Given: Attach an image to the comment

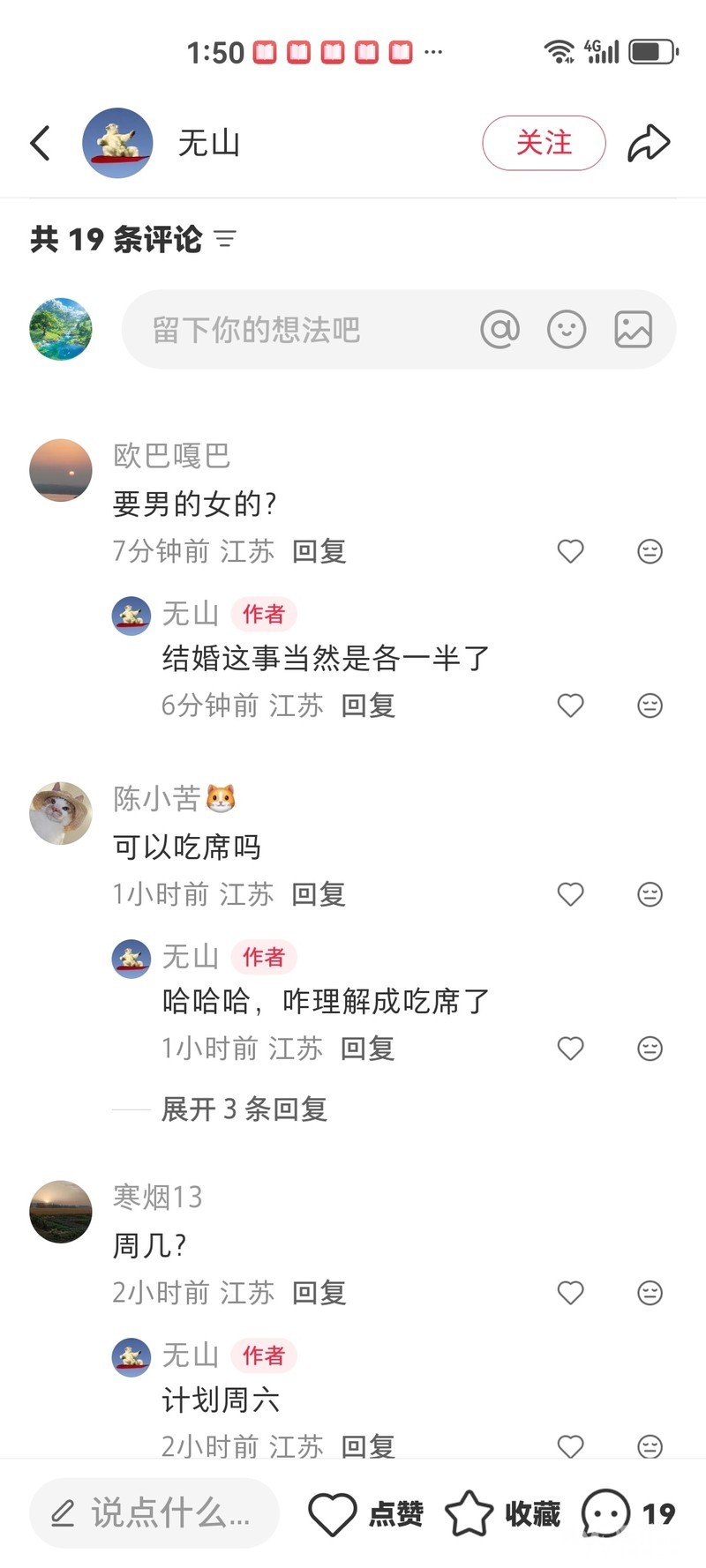Looking at the screenshot, I should pyautogui.click(x=633, y=330).
